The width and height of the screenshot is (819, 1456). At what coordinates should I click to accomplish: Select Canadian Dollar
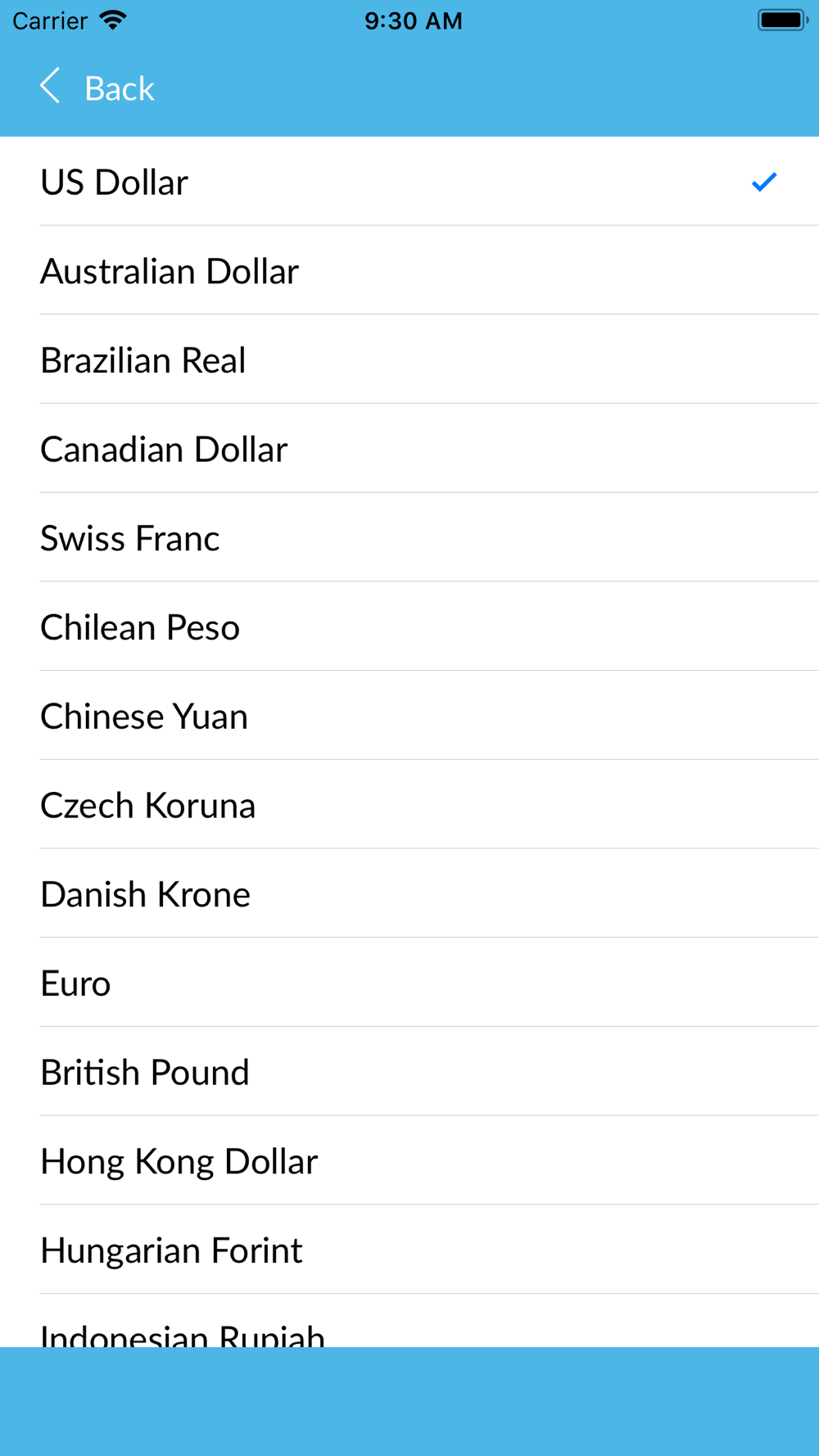pyautogui.click(x=409, y=449)
